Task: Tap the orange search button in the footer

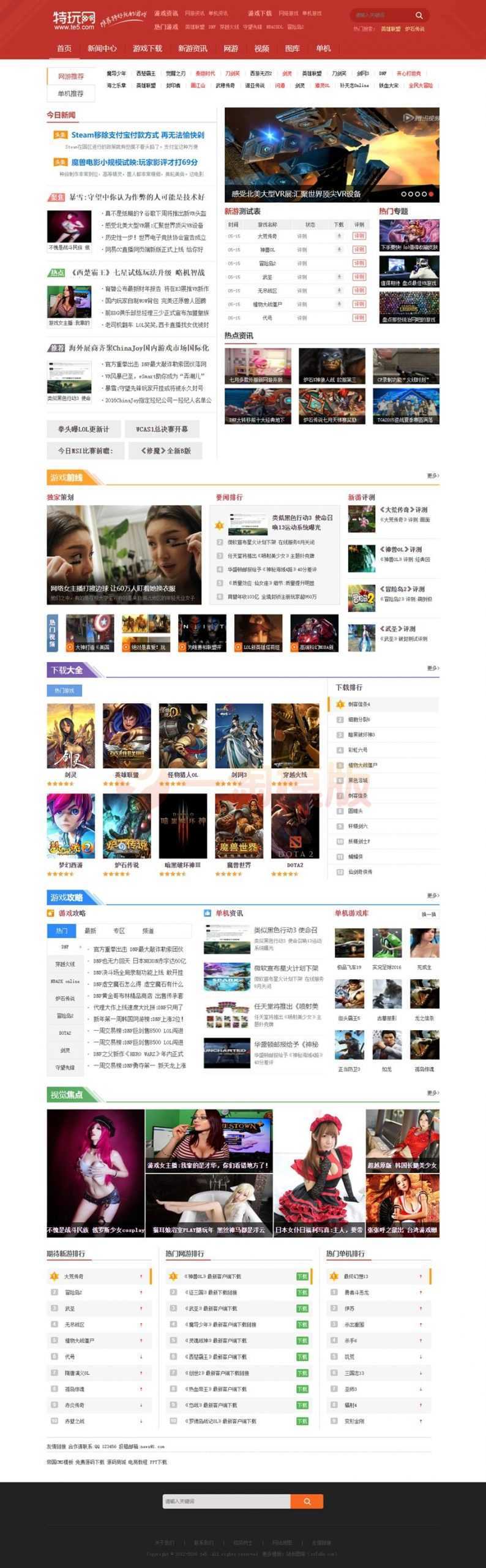Action: click(307, 1501)
